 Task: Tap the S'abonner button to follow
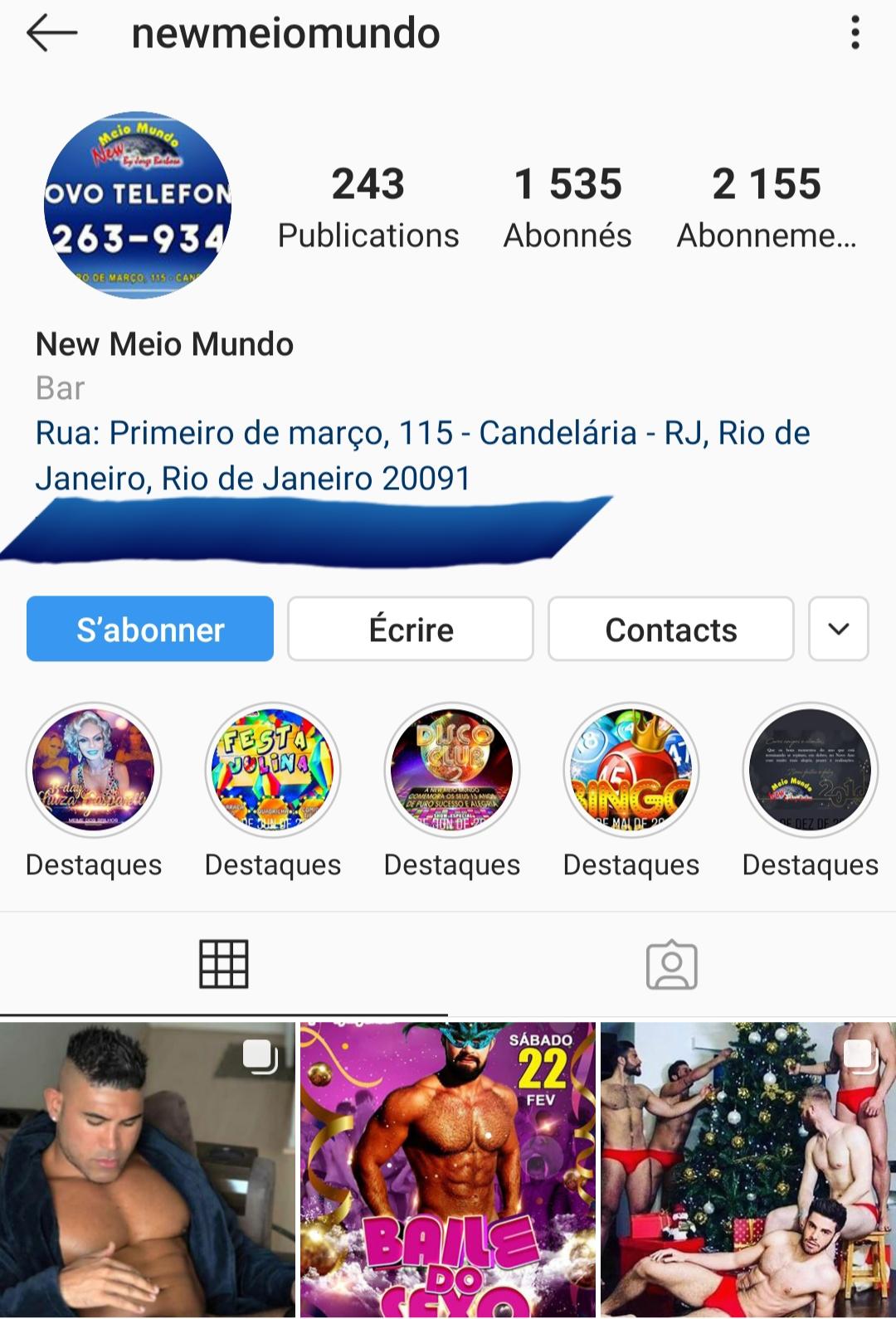[x=150, y=630]
